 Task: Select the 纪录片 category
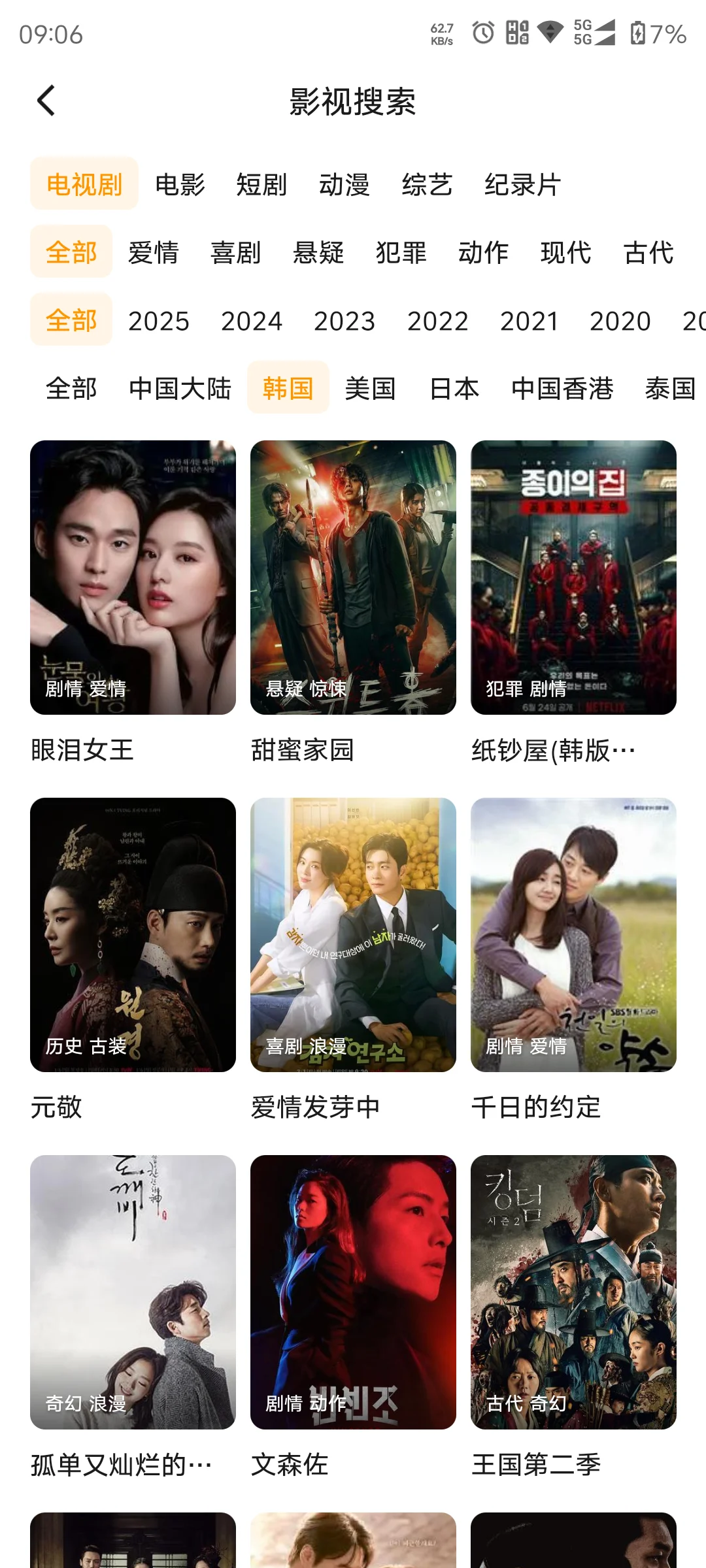[522, 184]
